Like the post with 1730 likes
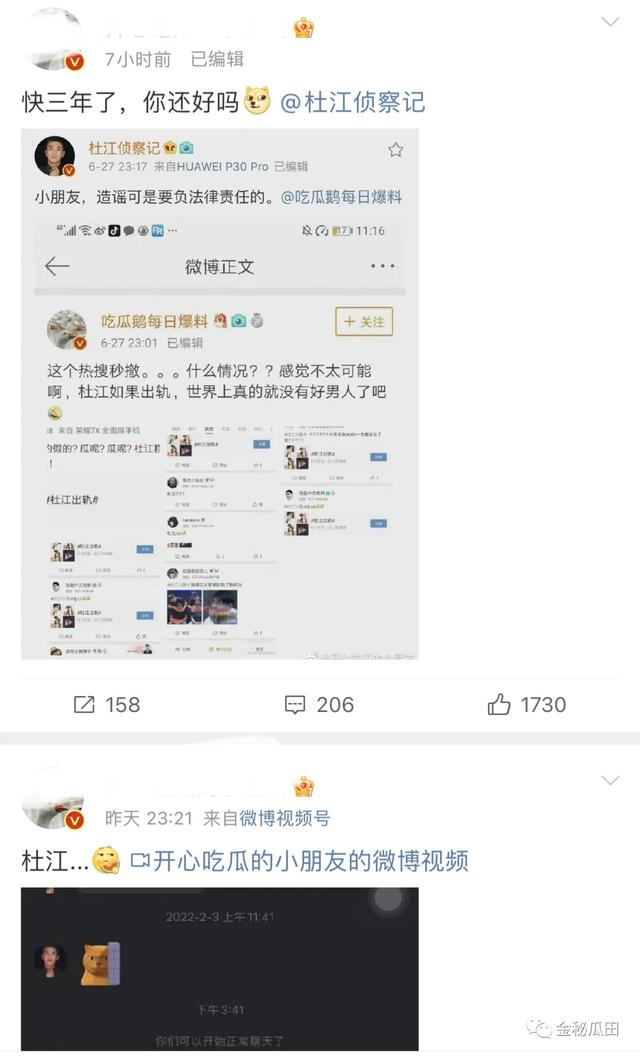 (527, 705)
